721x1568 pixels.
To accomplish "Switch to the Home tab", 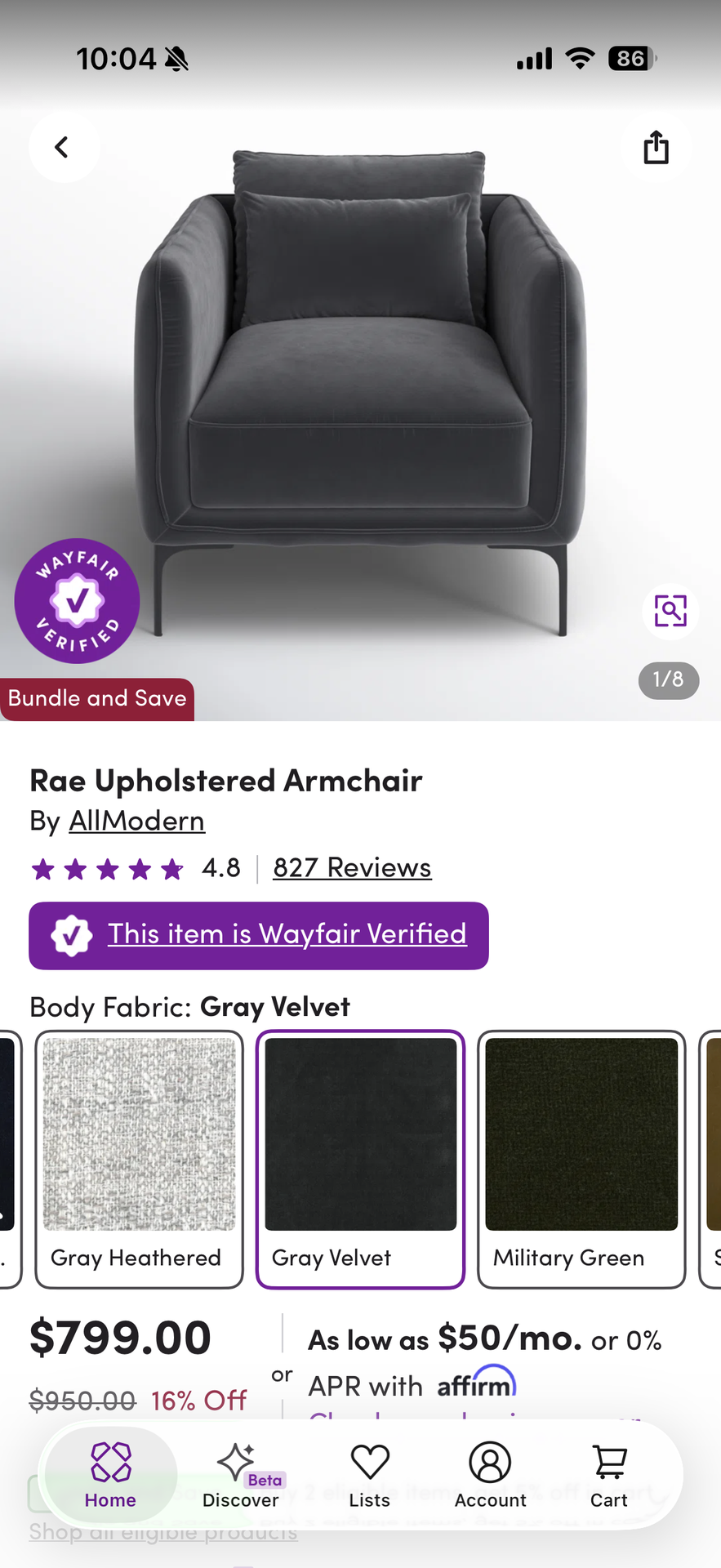I will pyautogui.click(x=110, y=1475).
